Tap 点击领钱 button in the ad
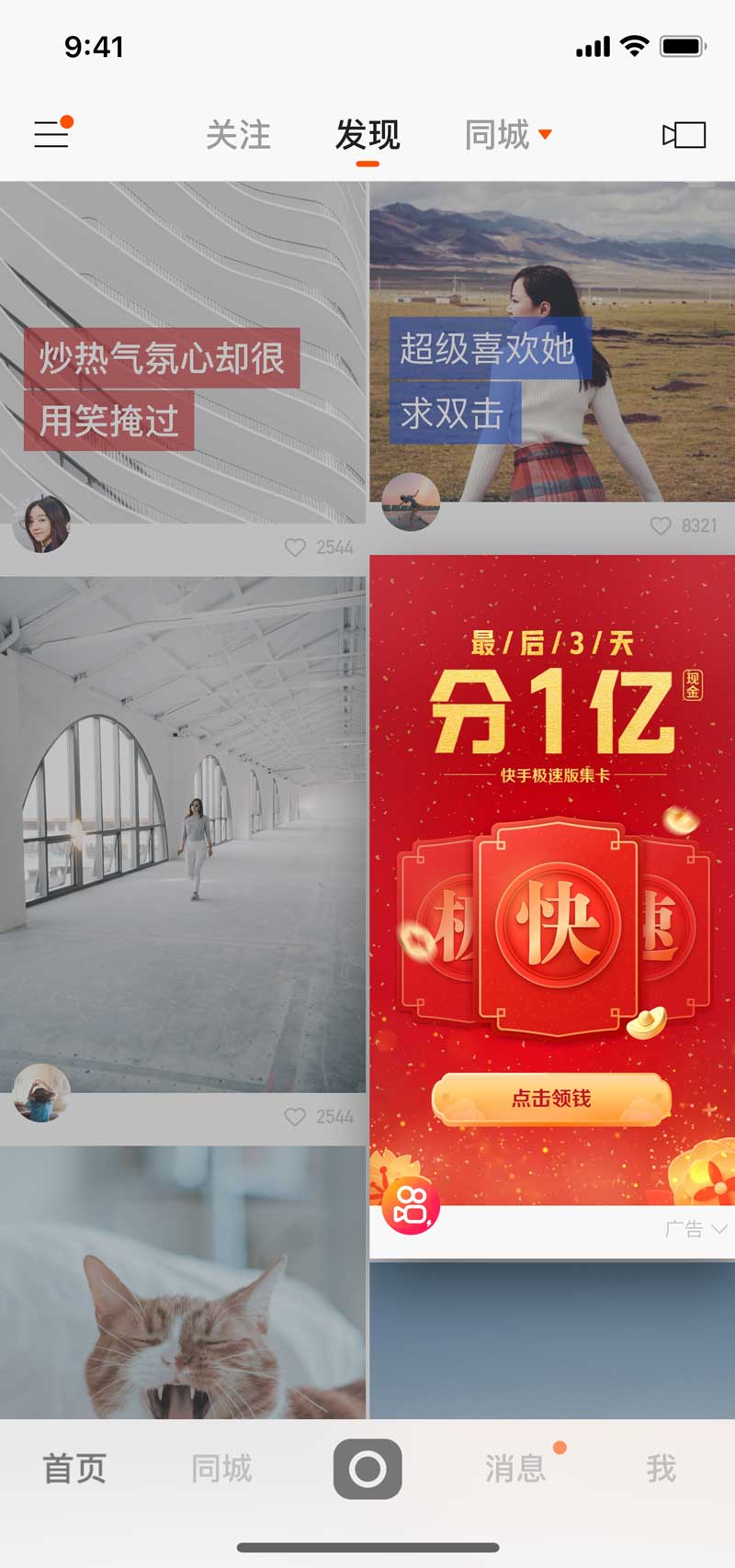Viewport: 735px width, 1568px height. 551,1099
